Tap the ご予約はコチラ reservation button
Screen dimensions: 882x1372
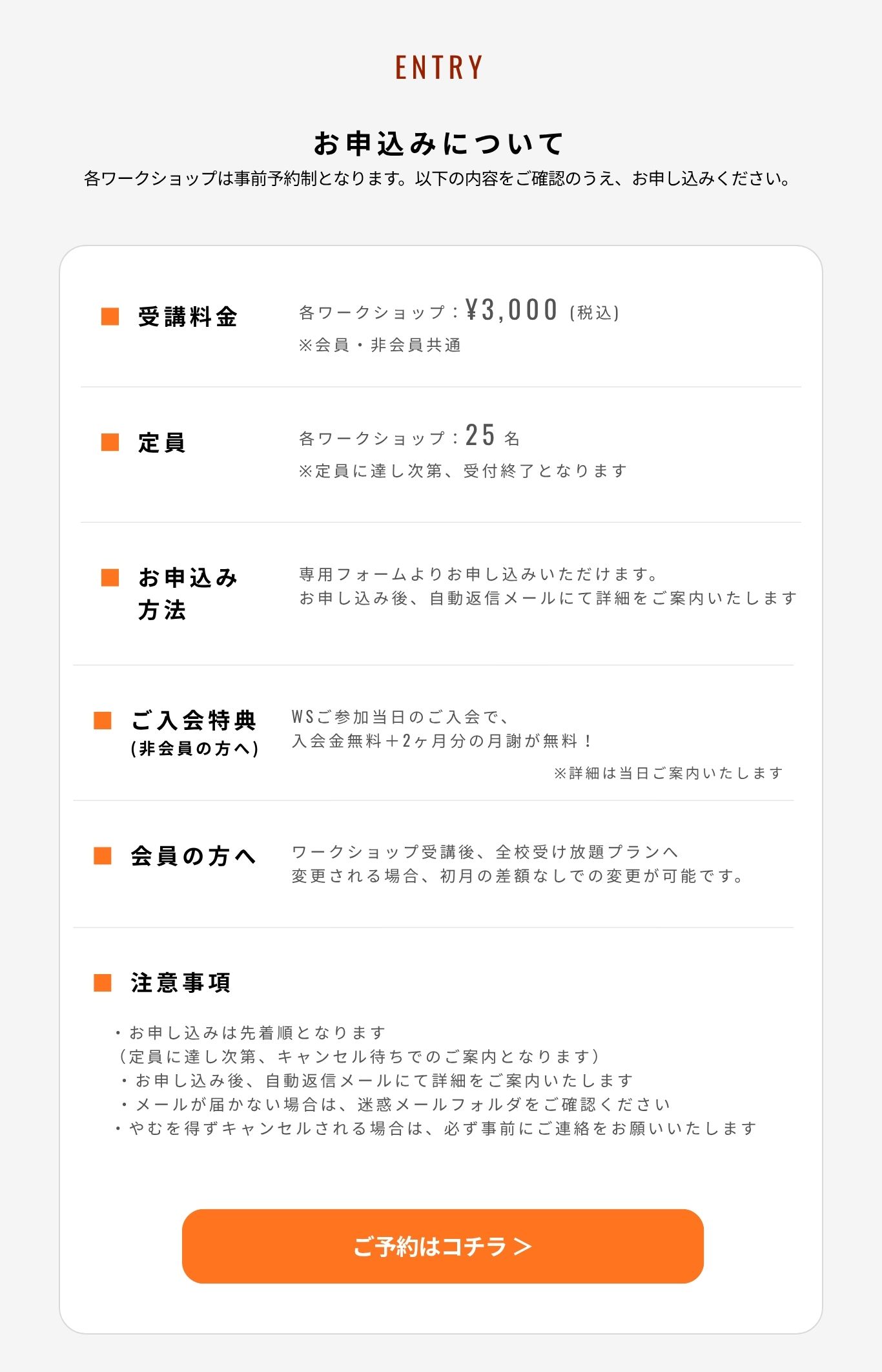pos(442,1246)
